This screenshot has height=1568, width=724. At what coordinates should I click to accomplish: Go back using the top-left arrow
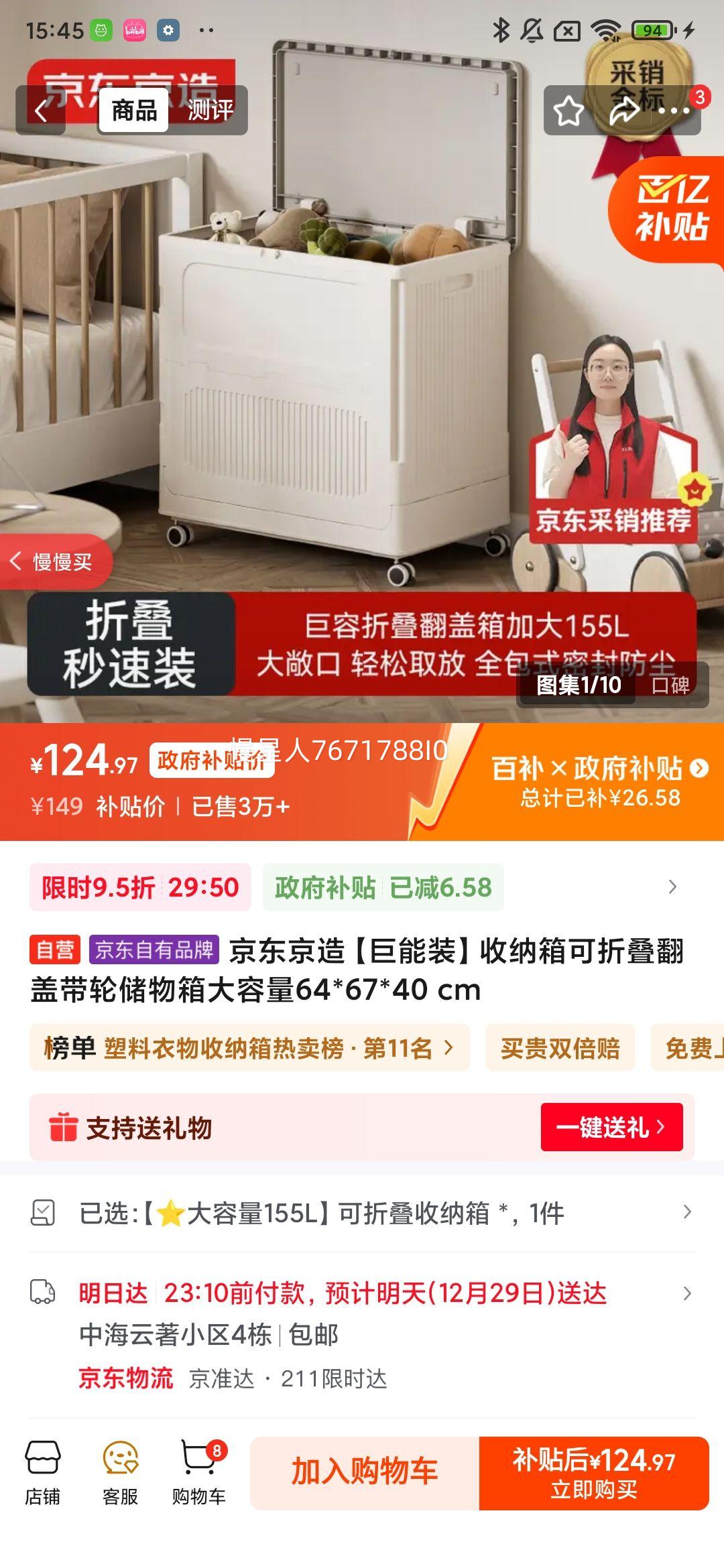coord(40,111)
